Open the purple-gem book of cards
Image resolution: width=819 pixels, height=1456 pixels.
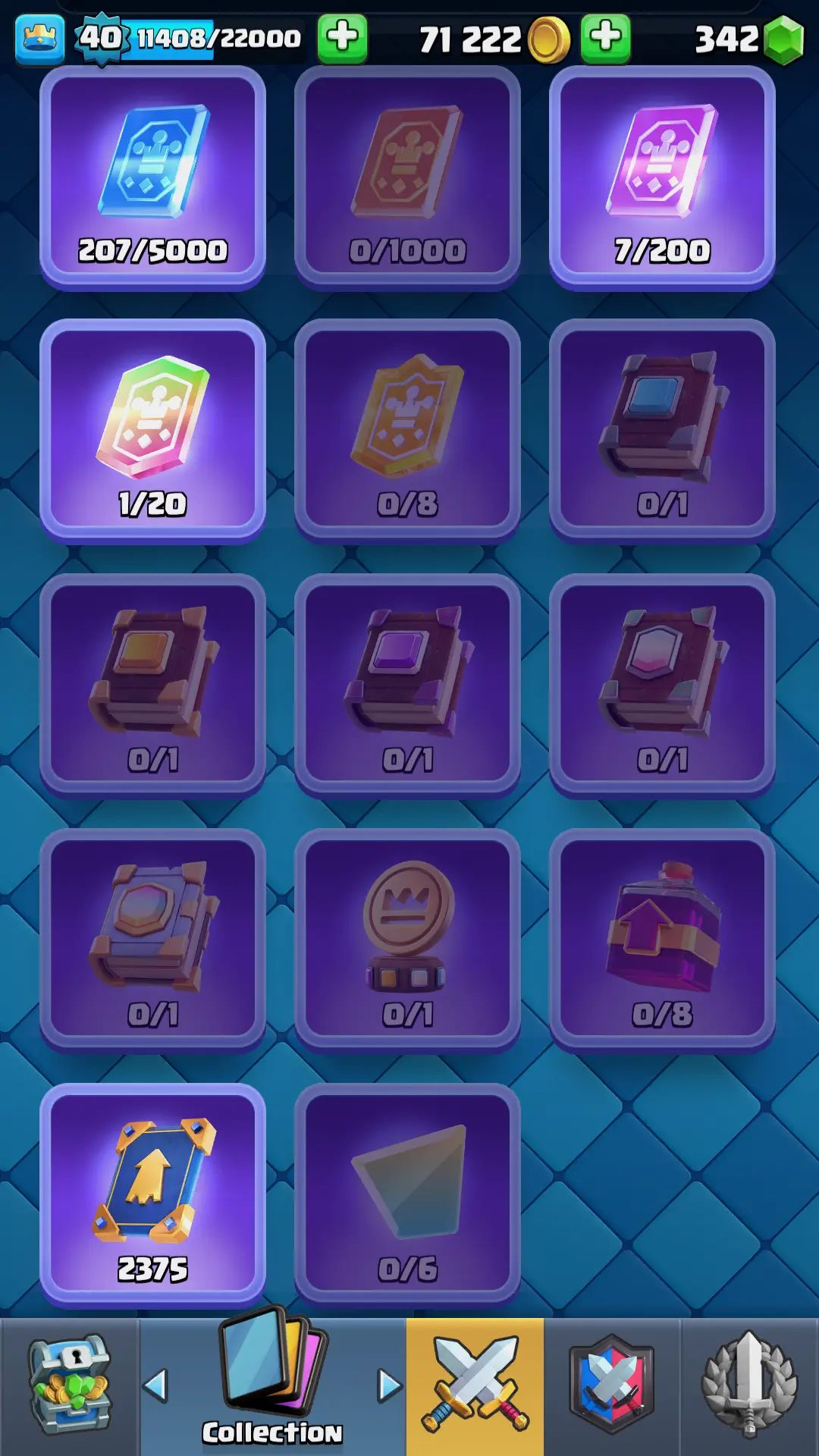pos(407,685)
